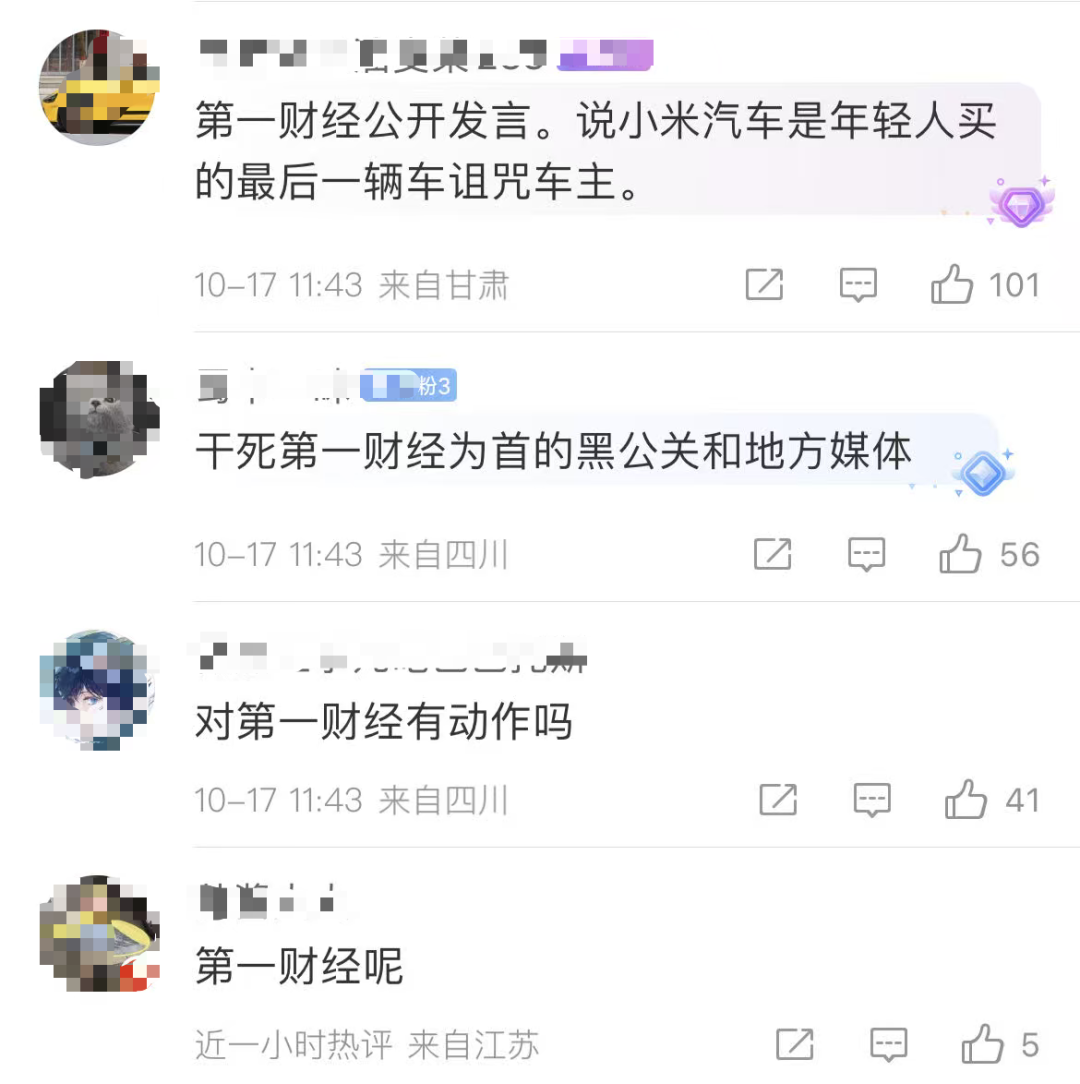
Task: Like the comment with 101 likes
Action: pyautogui.click(x=953, y=285)
